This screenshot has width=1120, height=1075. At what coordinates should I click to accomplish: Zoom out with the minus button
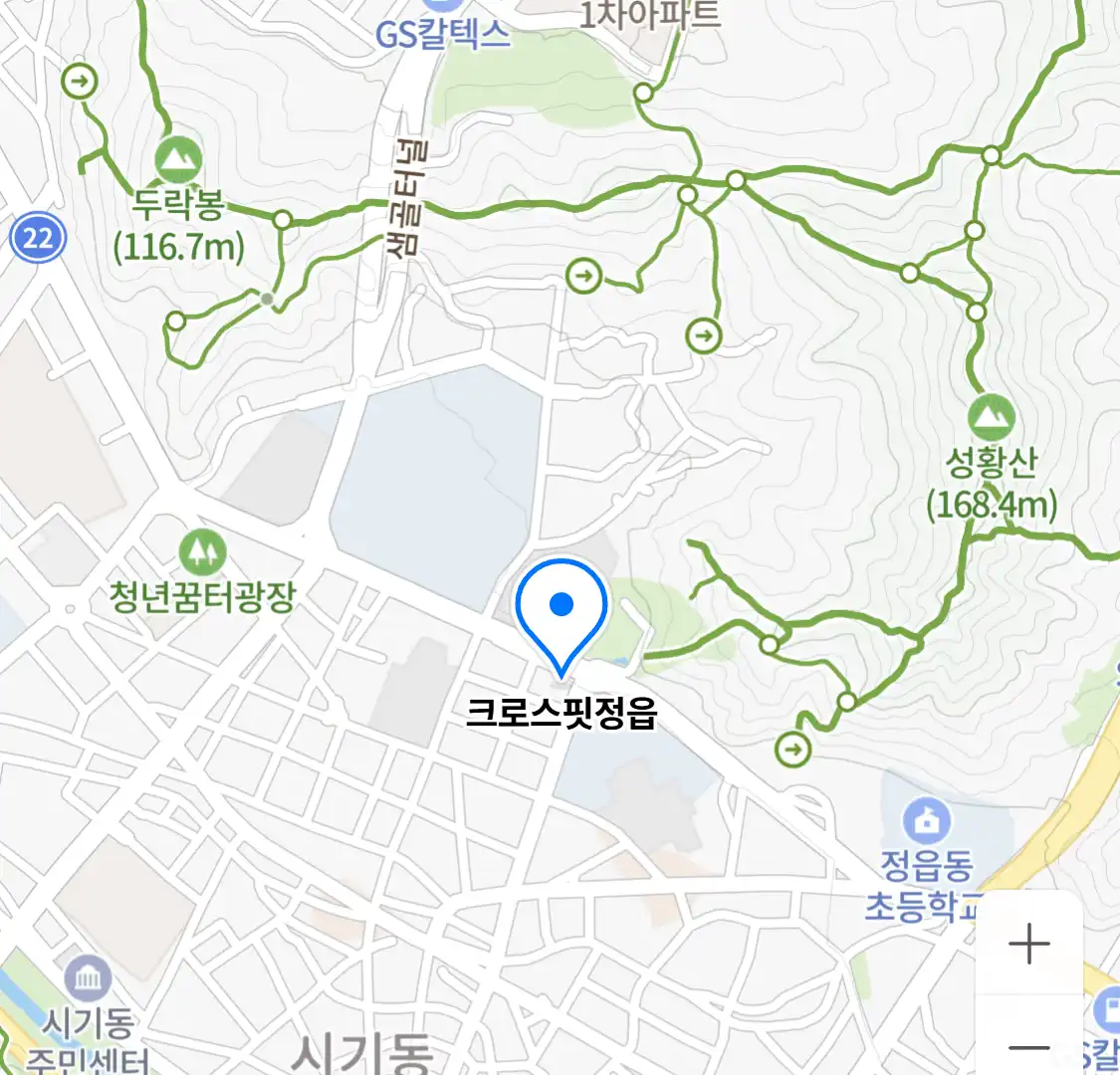pyautogui.click(x=1028, y=1047)
